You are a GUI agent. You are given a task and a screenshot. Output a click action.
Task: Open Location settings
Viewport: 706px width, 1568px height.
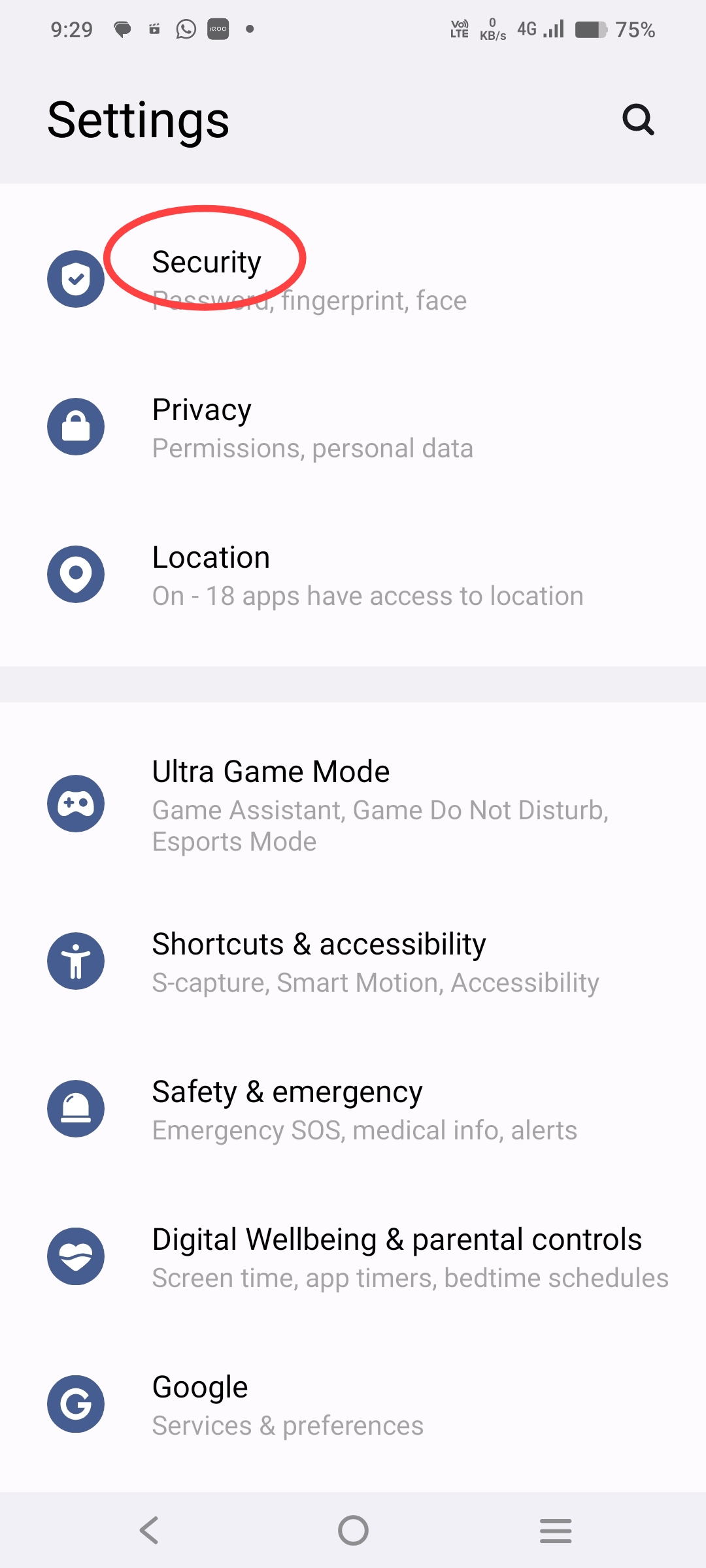tap(211, 558)
